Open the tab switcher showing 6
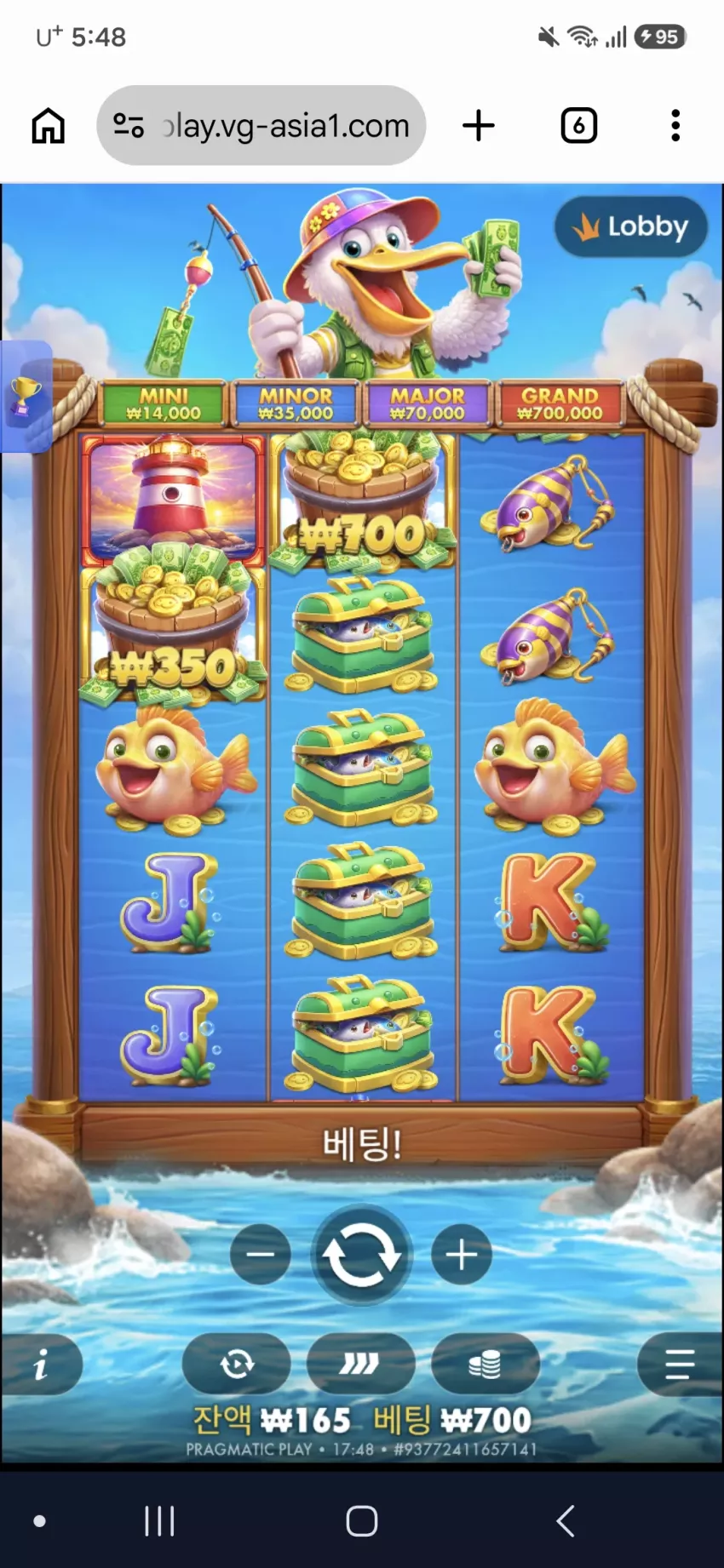This screenshot has height=1568, width=724. 579,126
